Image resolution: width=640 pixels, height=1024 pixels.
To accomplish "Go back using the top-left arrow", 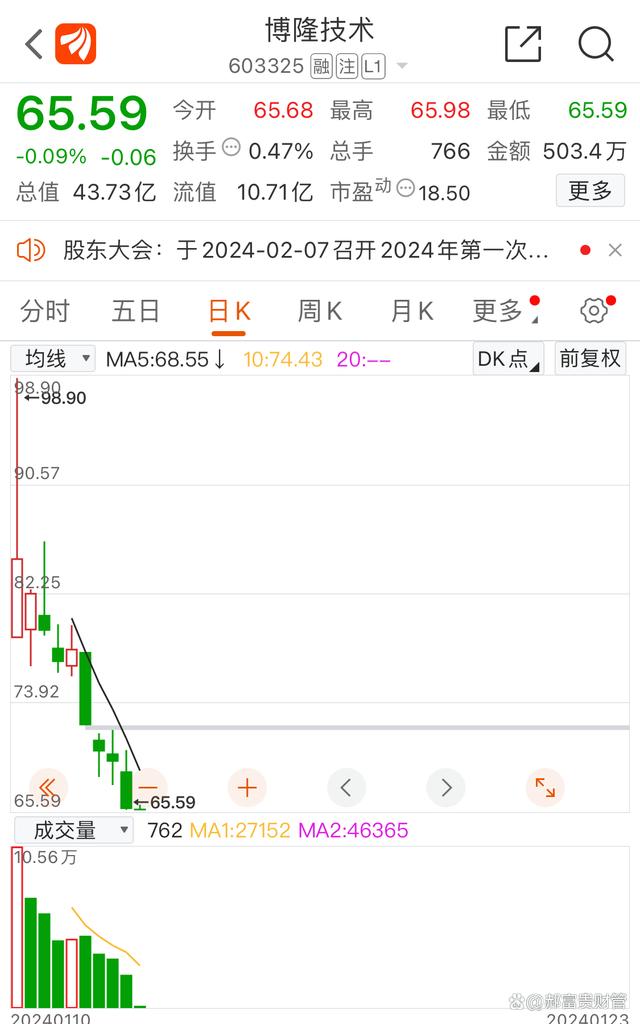I will pyautogui.click(x=34, y=44).
